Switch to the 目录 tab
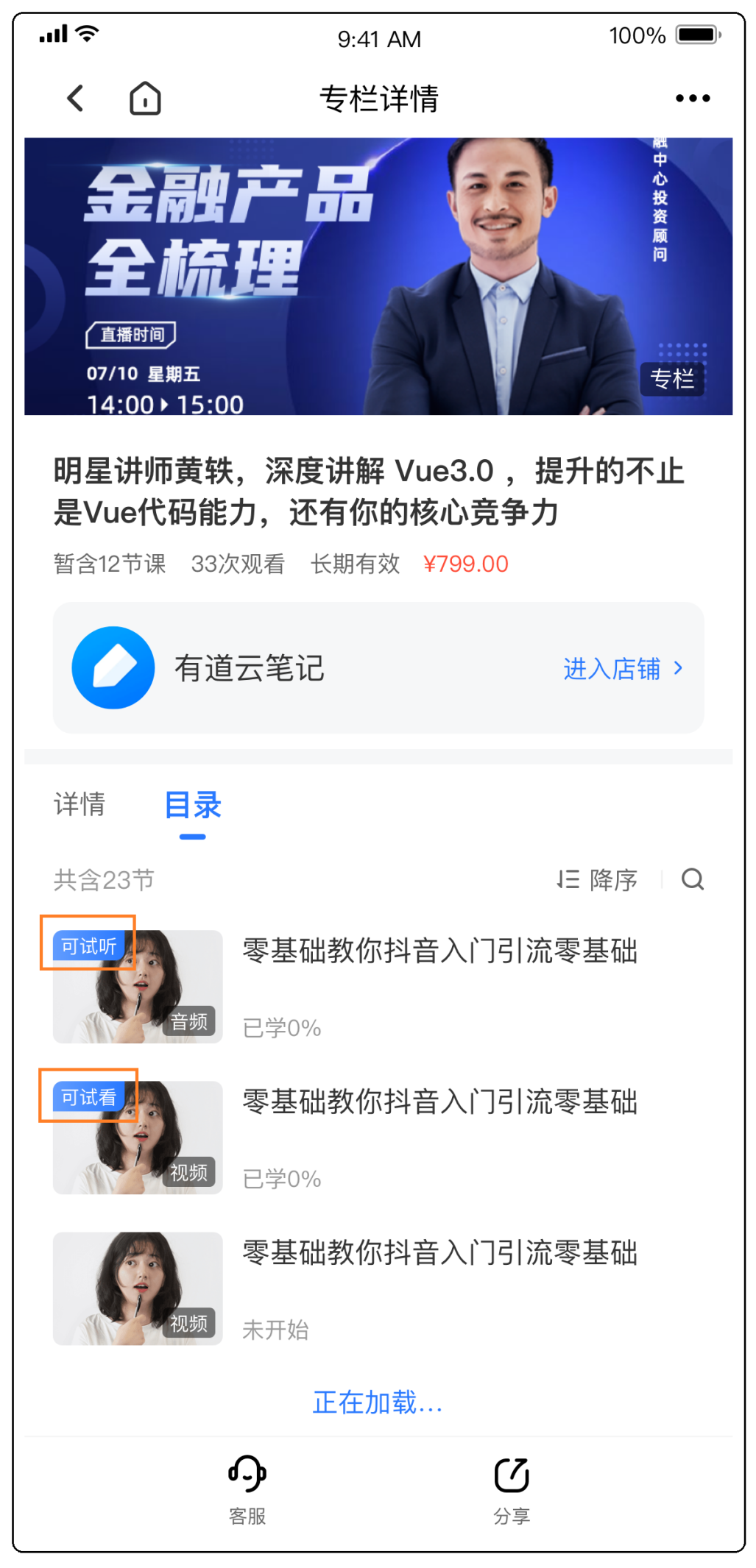Image resolution: width=756 pixels, height=1568 pixels. coord(193,806)
